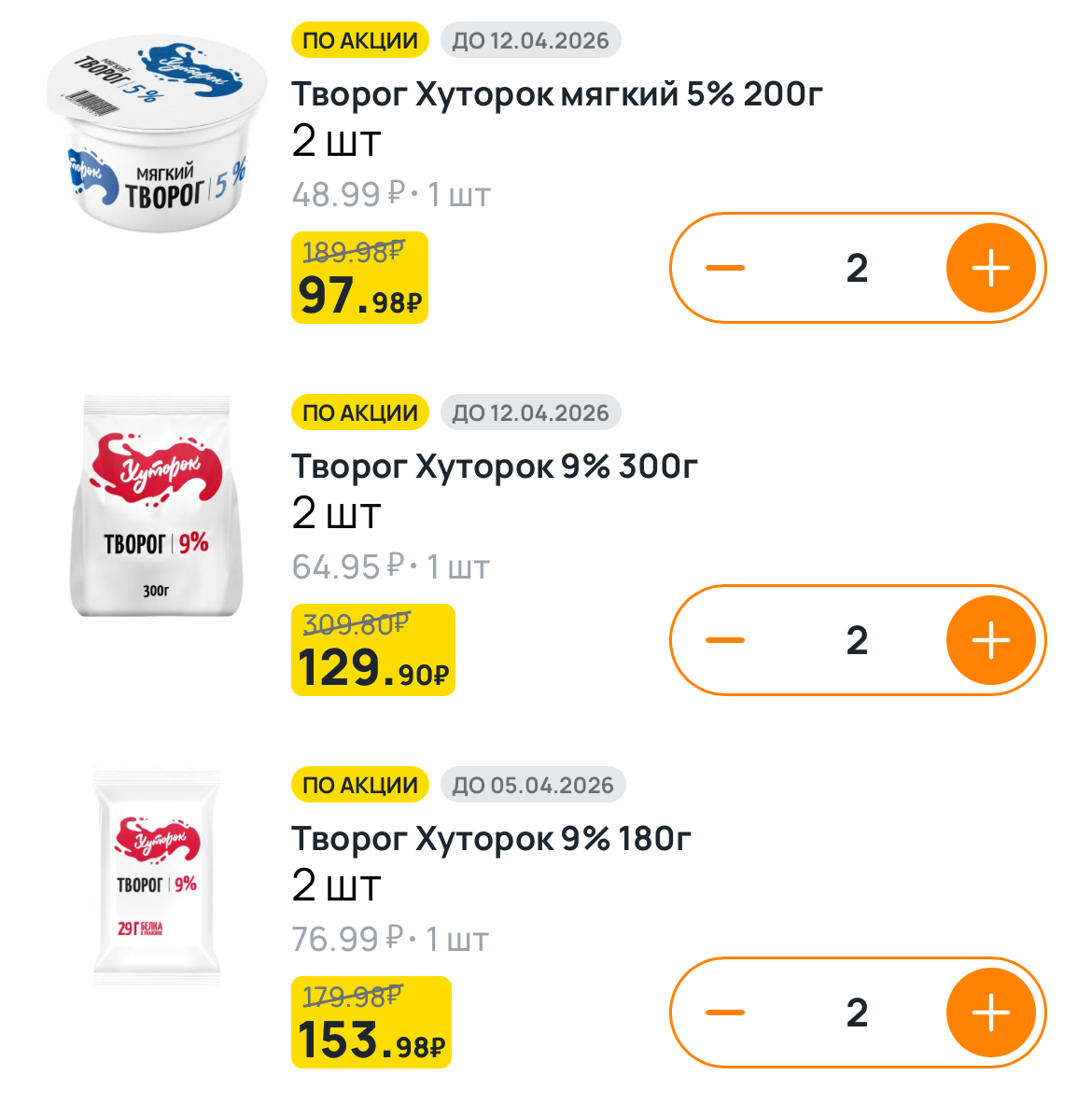Viewport: 1092px width, 1103px height.
Task: Decrease quantity of Творог Хуторок мягкий 5% 200г
Action: tap(725, 269)
